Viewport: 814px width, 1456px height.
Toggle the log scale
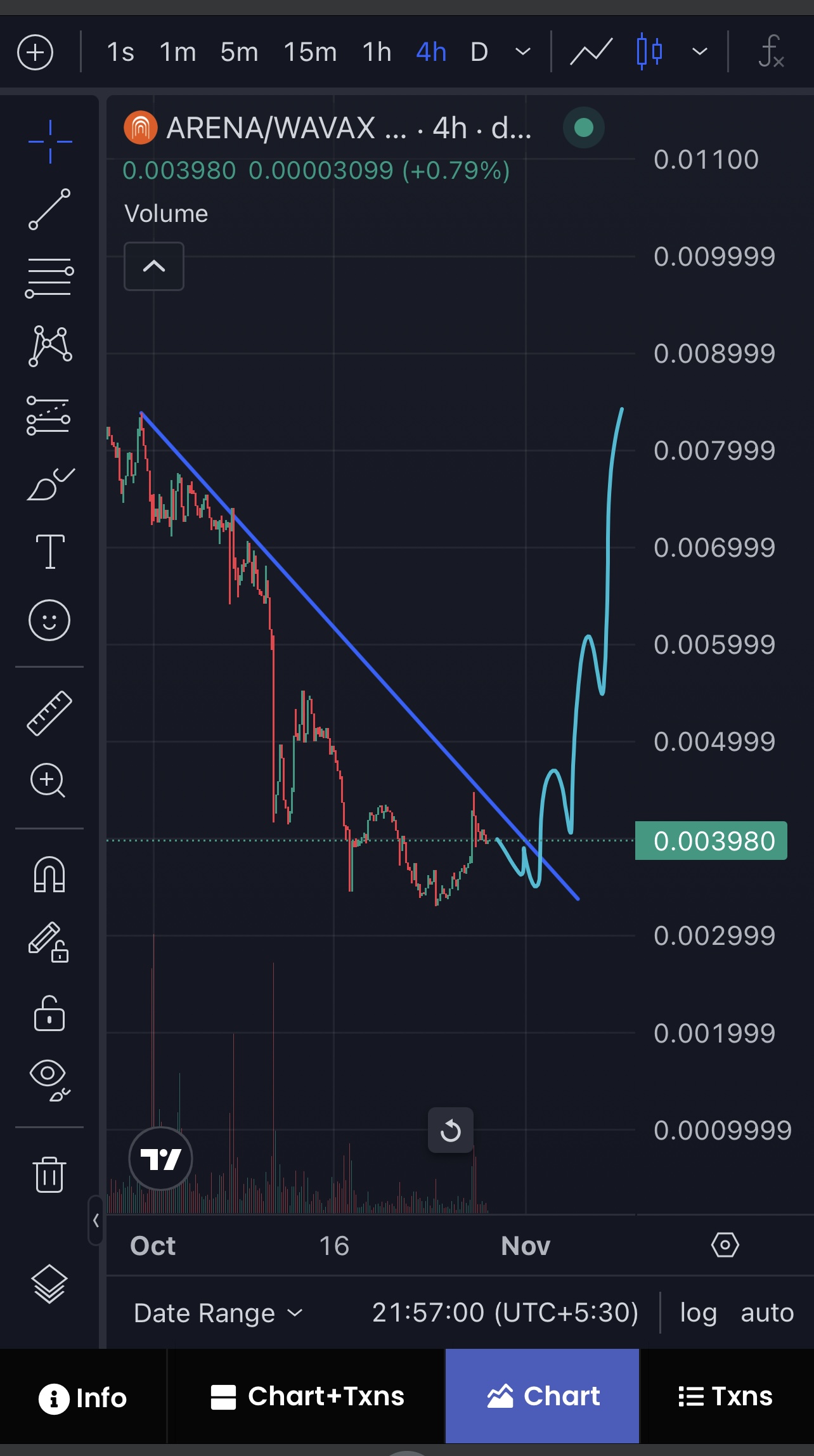(x=698, y=1313)
